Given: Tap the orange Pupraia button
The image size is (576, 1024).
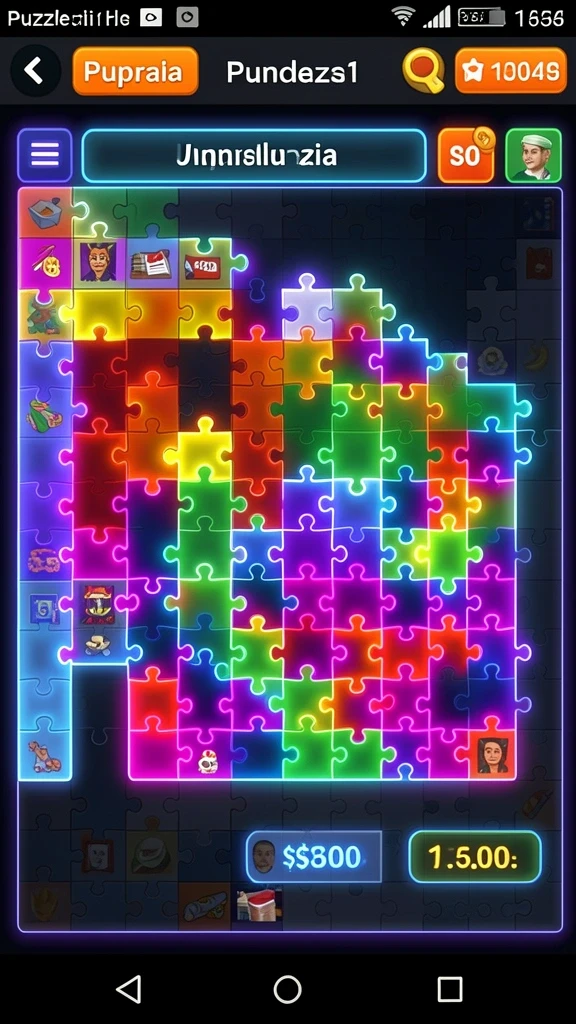Looking at the screenshot, I should 135,71.
